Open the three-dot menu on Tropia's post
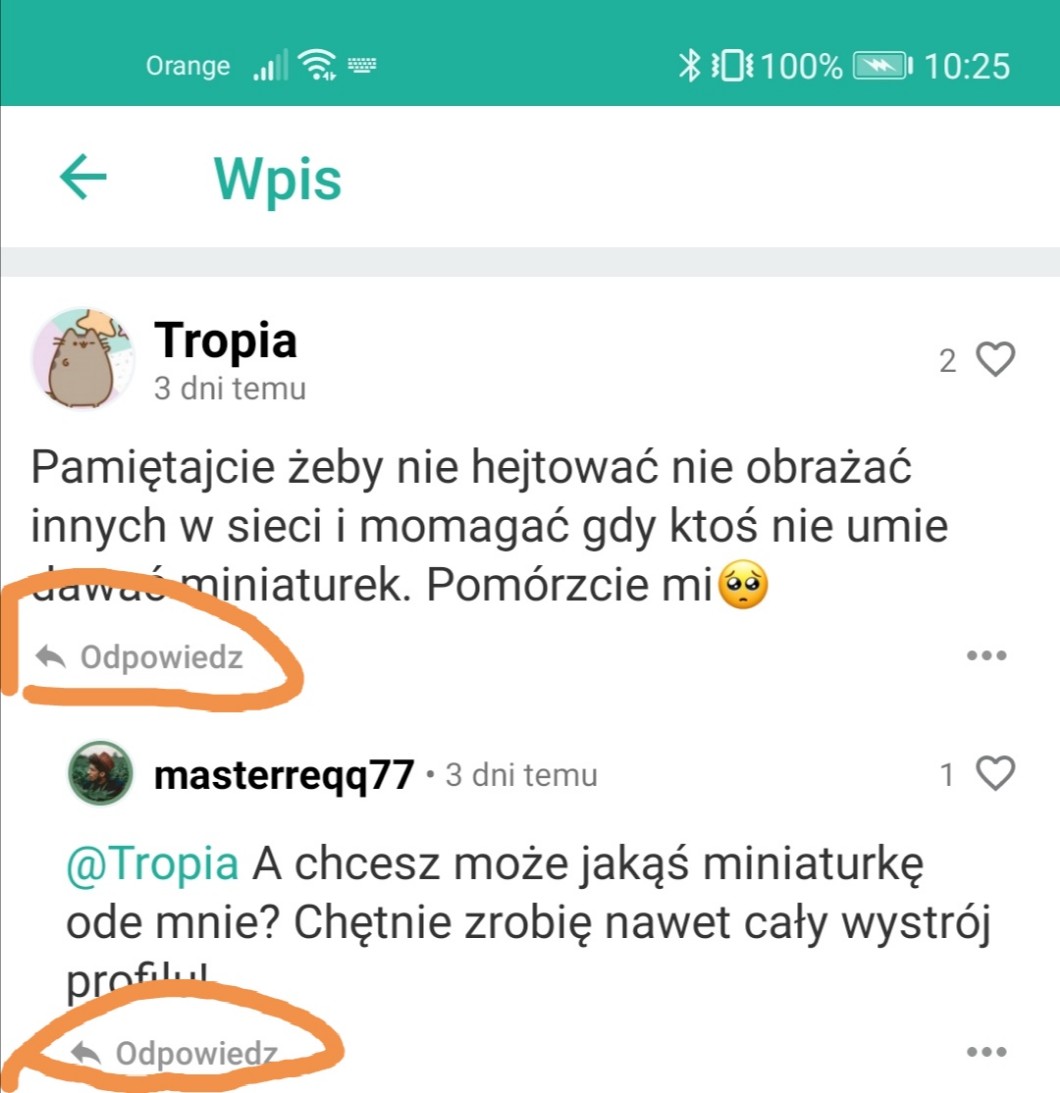This screenshot has width=1060, height=1093. click(986, 655)
